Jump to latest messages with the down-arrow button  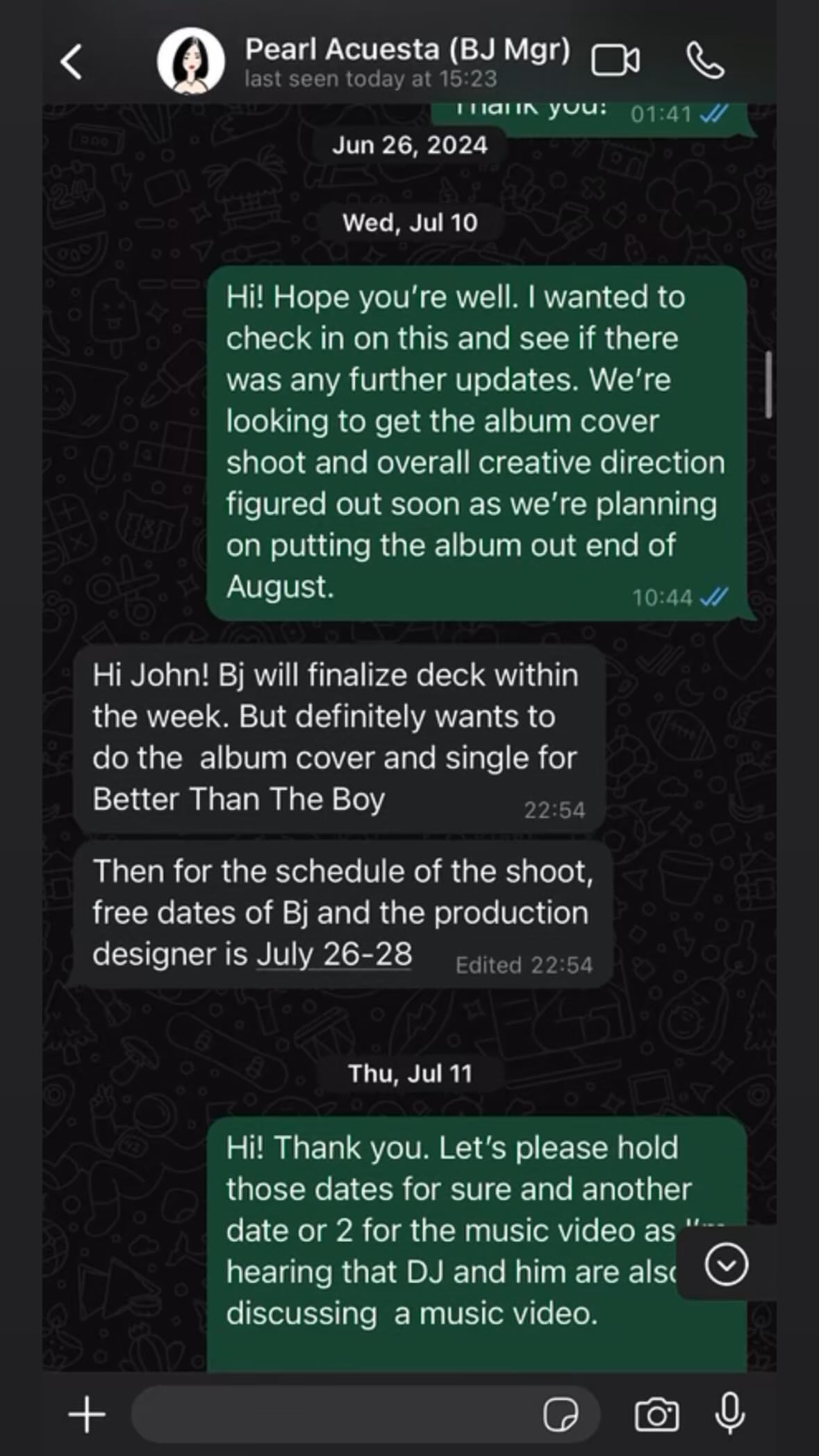727,1264
